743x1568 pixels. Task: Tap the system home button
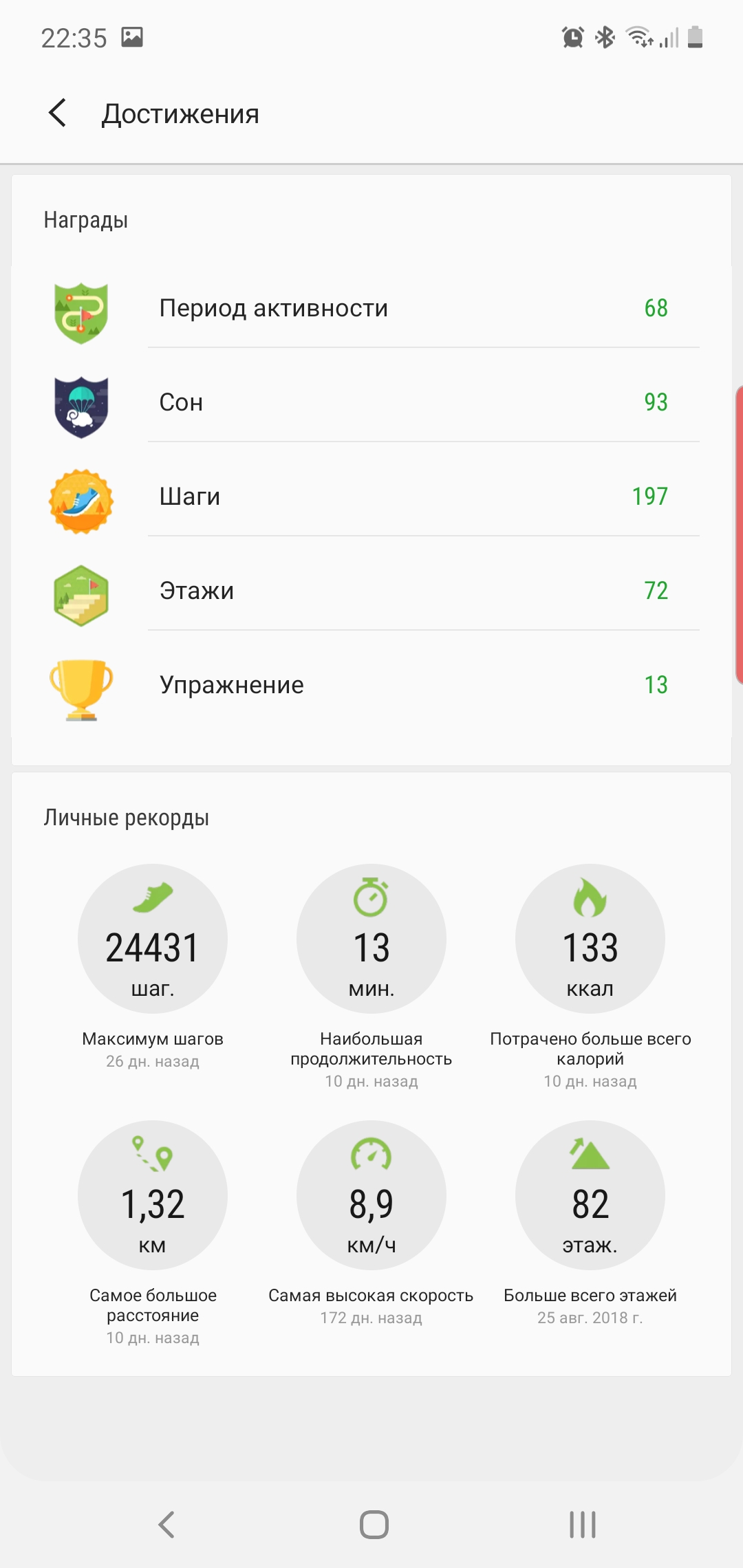374,1525
